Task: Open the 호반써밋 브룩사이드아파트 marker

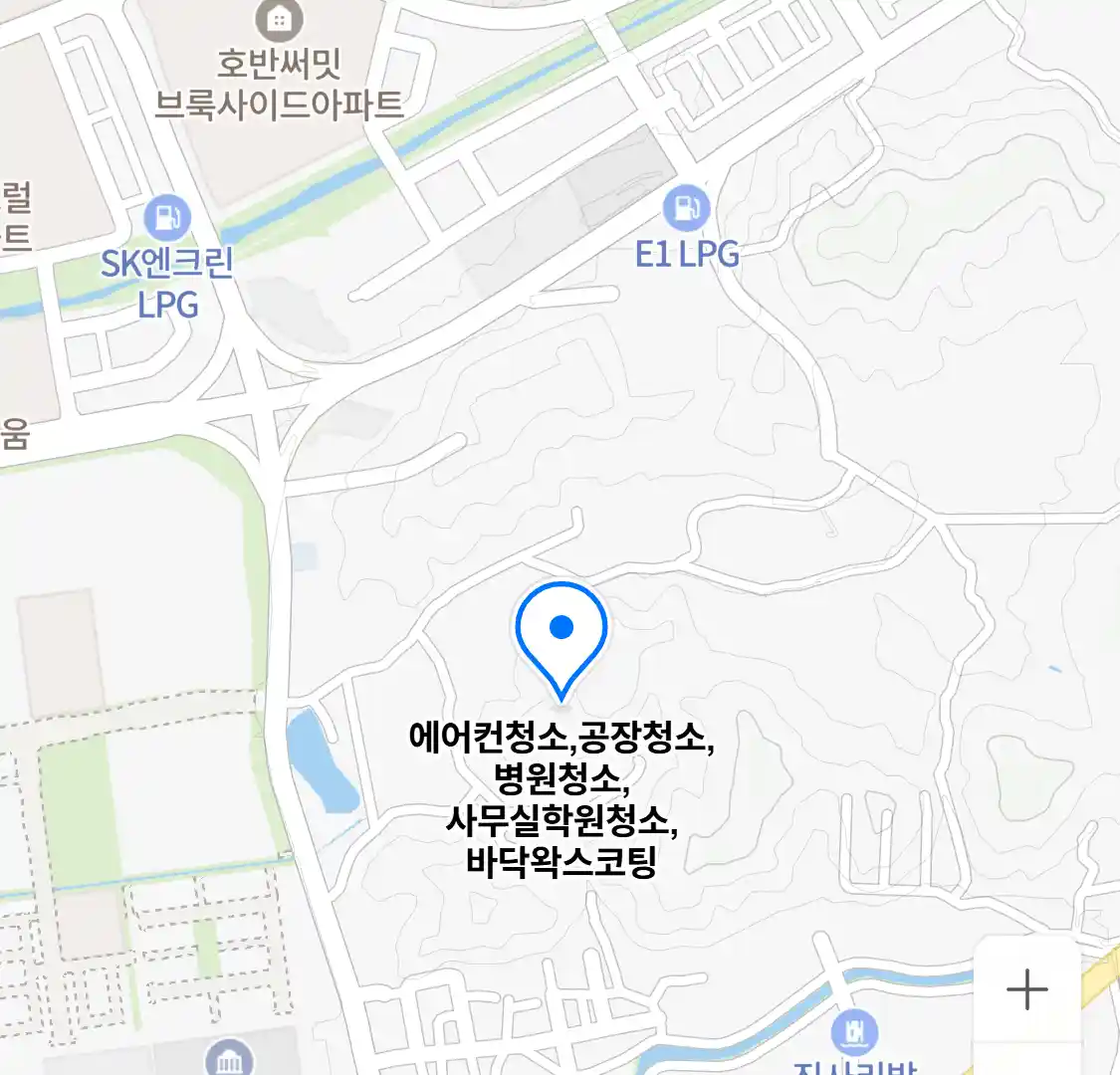Action: click(280, 20)
